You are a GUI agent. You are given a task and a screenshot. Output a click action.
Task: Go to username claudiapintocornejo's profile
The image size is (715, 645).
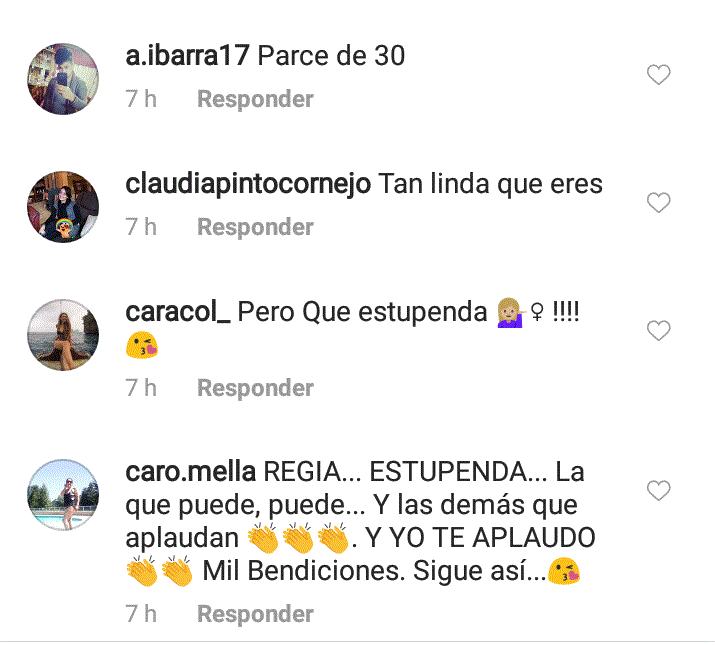[x=248, y=185]
